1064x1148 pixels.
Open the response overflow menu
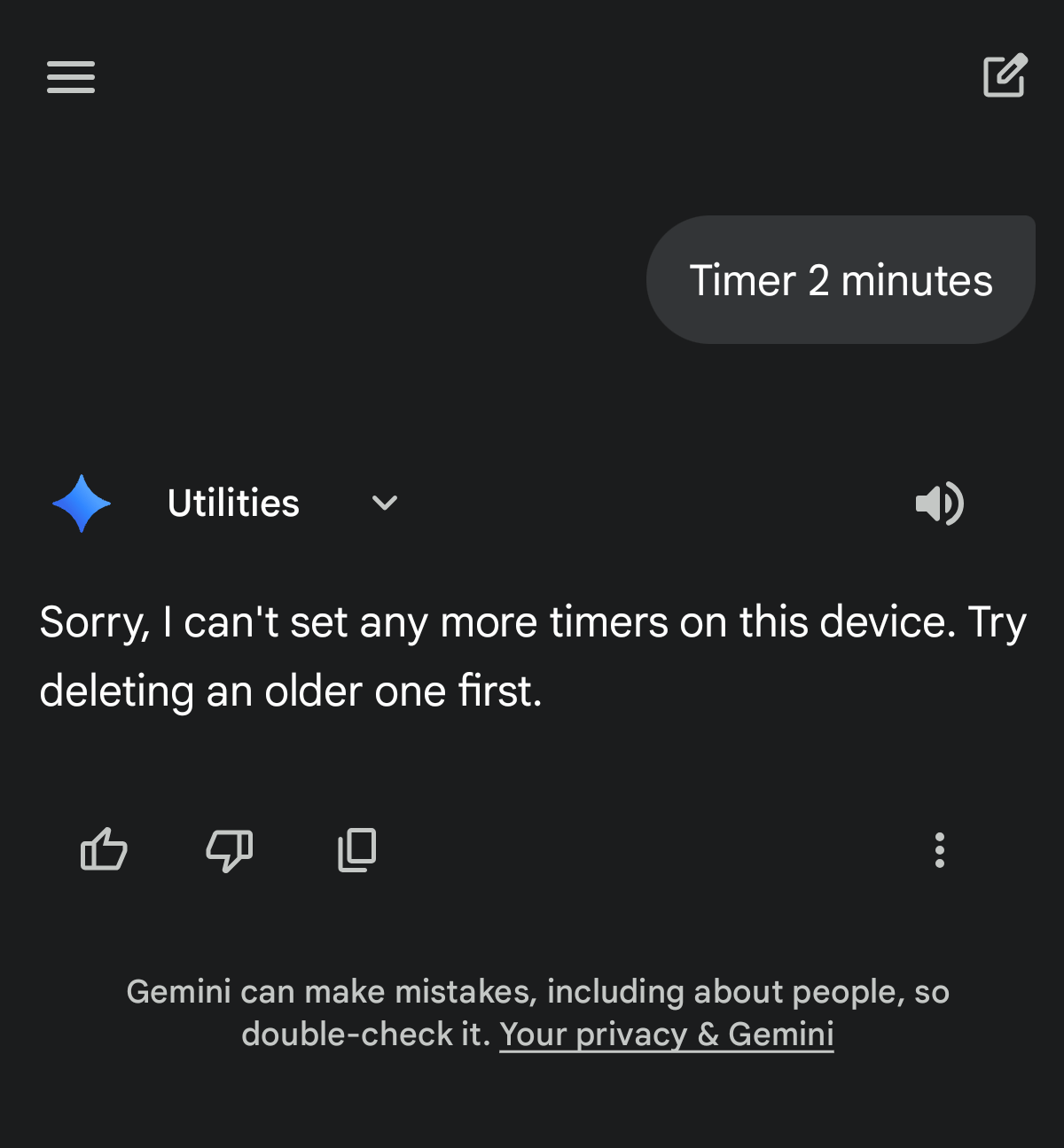(x=939, y=850)
